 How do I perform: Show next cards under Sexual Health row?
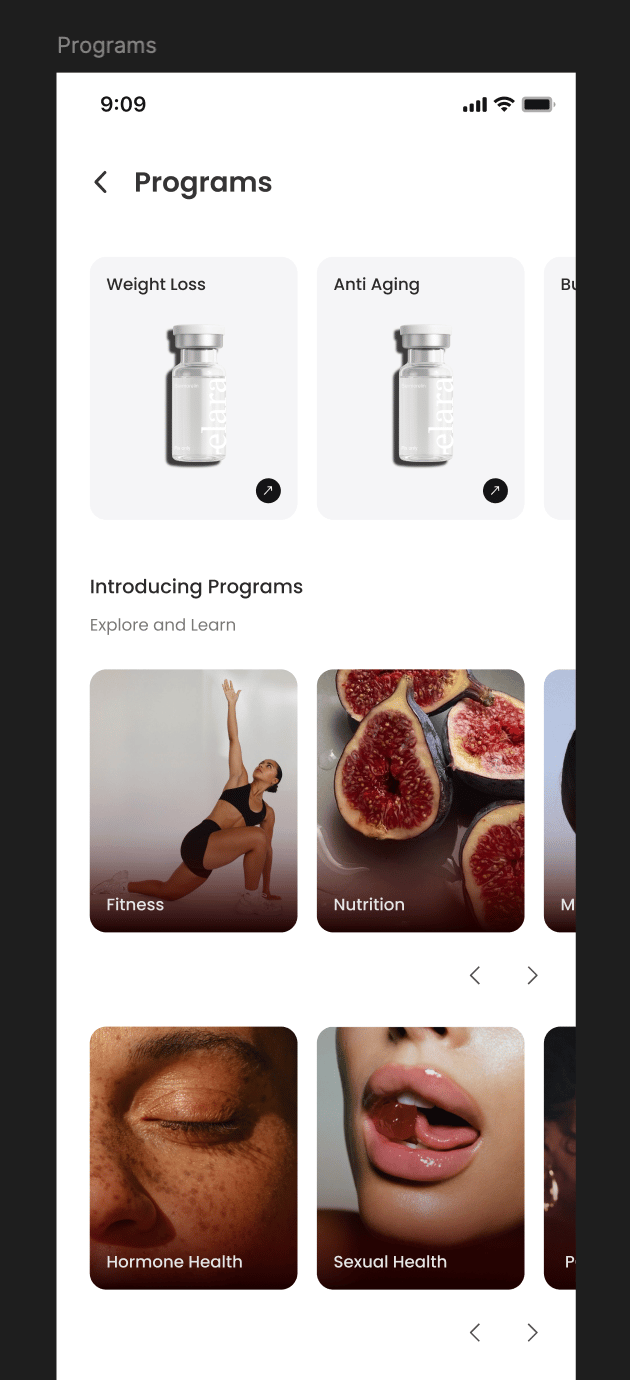(x=532, y=1332)
